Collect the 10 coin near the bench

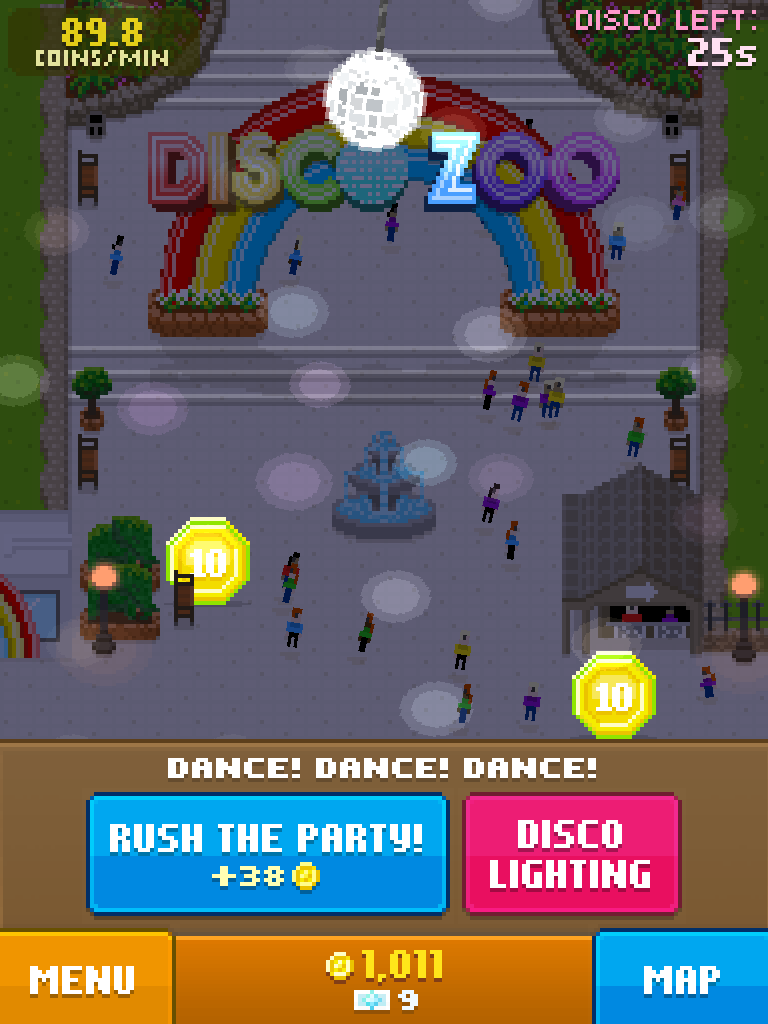(208, 561)
